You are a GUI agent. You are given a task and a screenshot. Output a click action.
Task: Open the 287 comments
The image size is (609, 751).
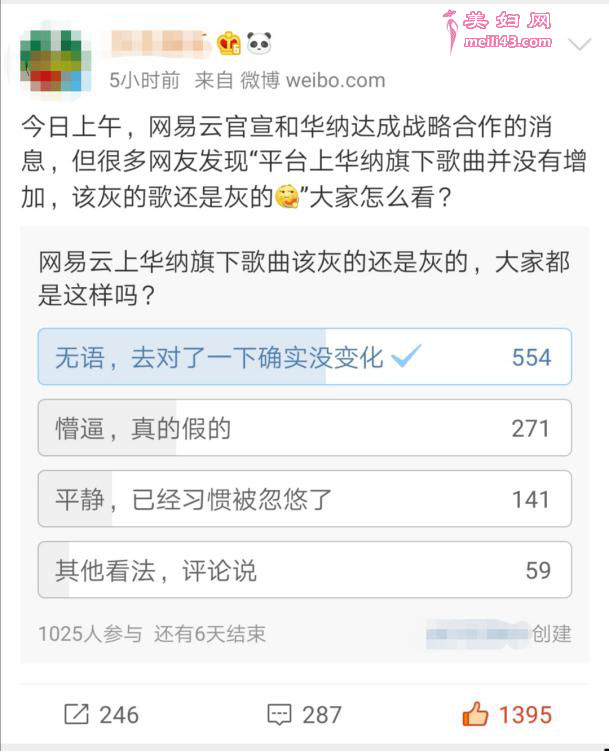[304, 714]
